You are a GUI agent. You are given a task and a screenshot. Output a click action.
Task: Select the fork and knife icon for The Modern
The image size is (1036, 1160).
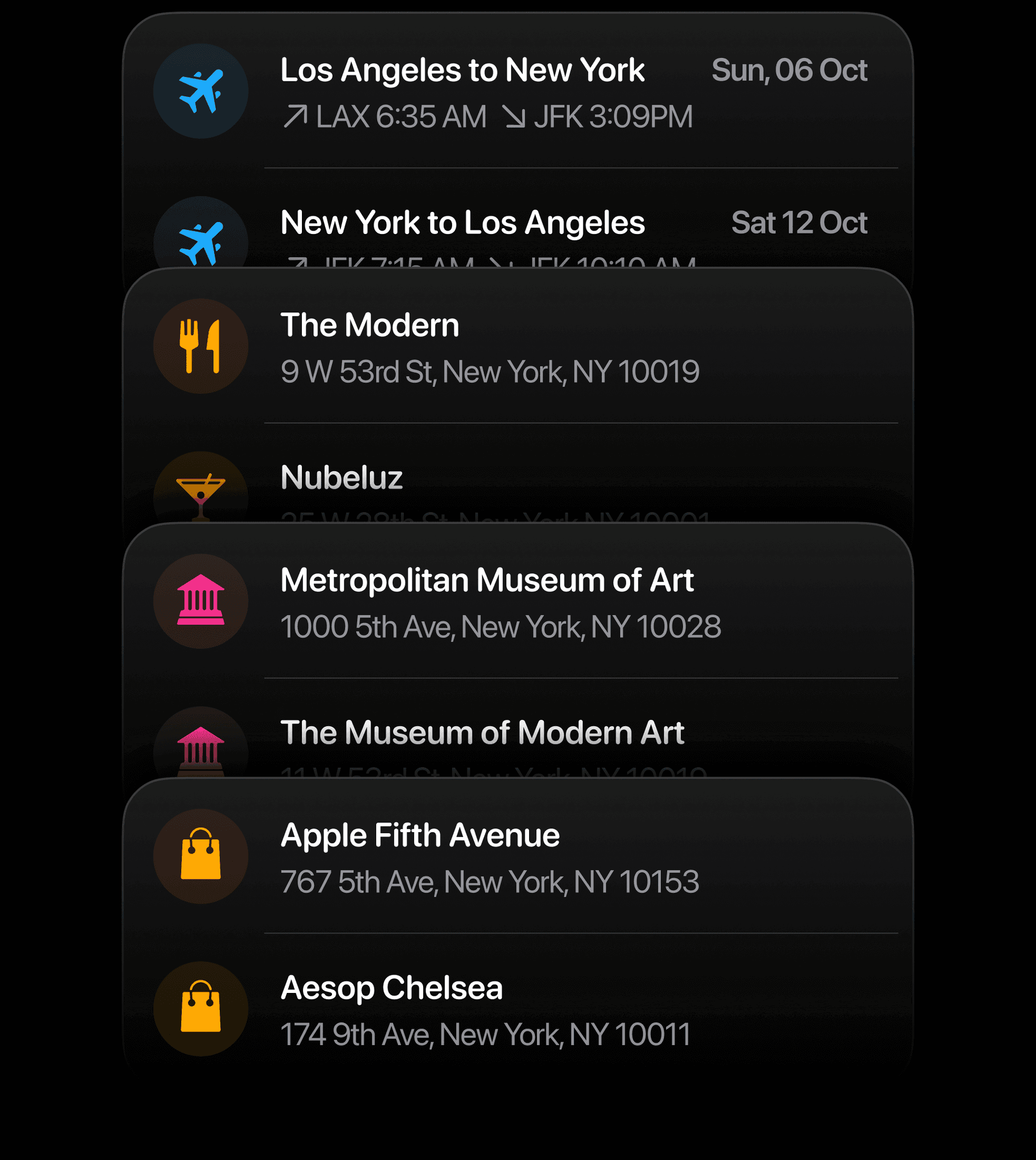201,346
